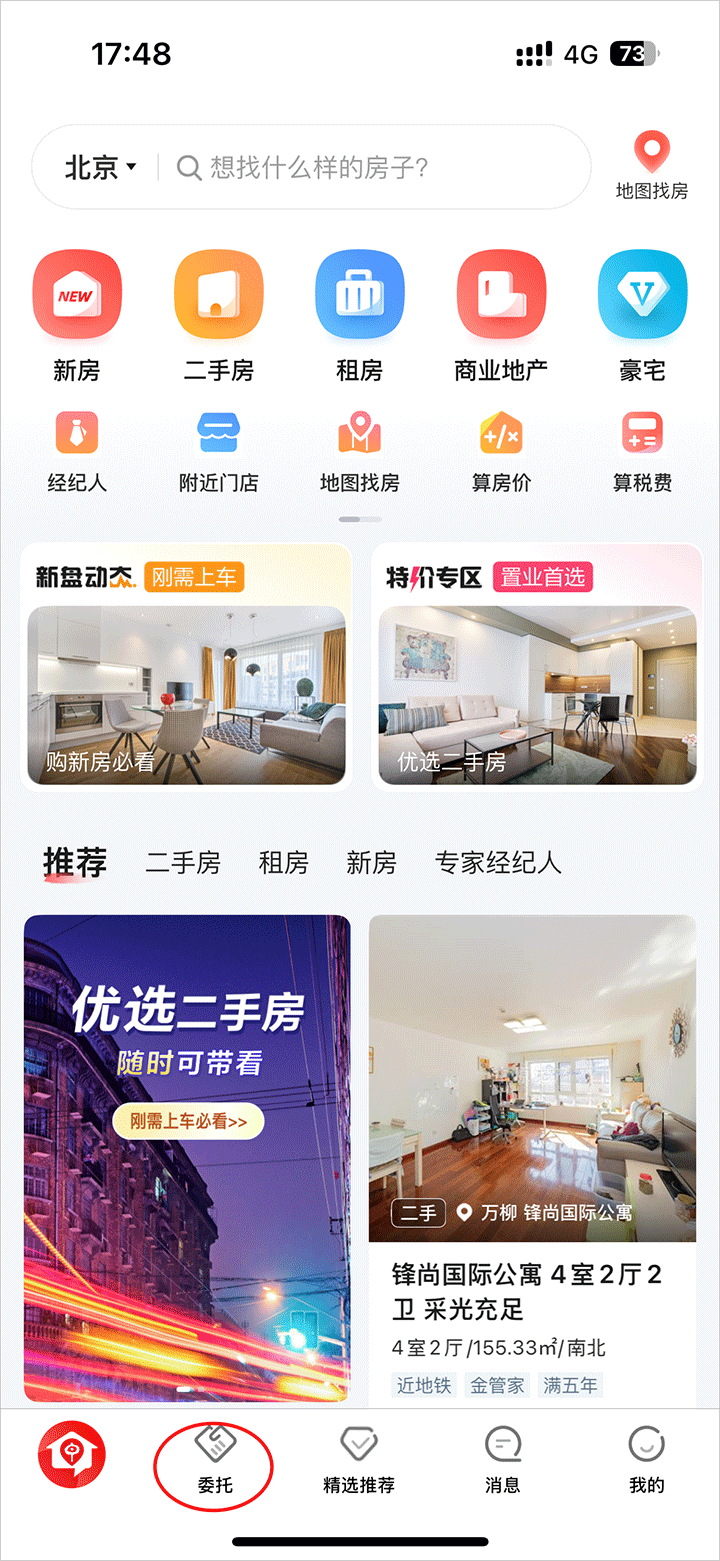Viewport: 720px width, 1561px height.
Task: Open the 新盘动态 card
Action: click(x=186, y=667)
